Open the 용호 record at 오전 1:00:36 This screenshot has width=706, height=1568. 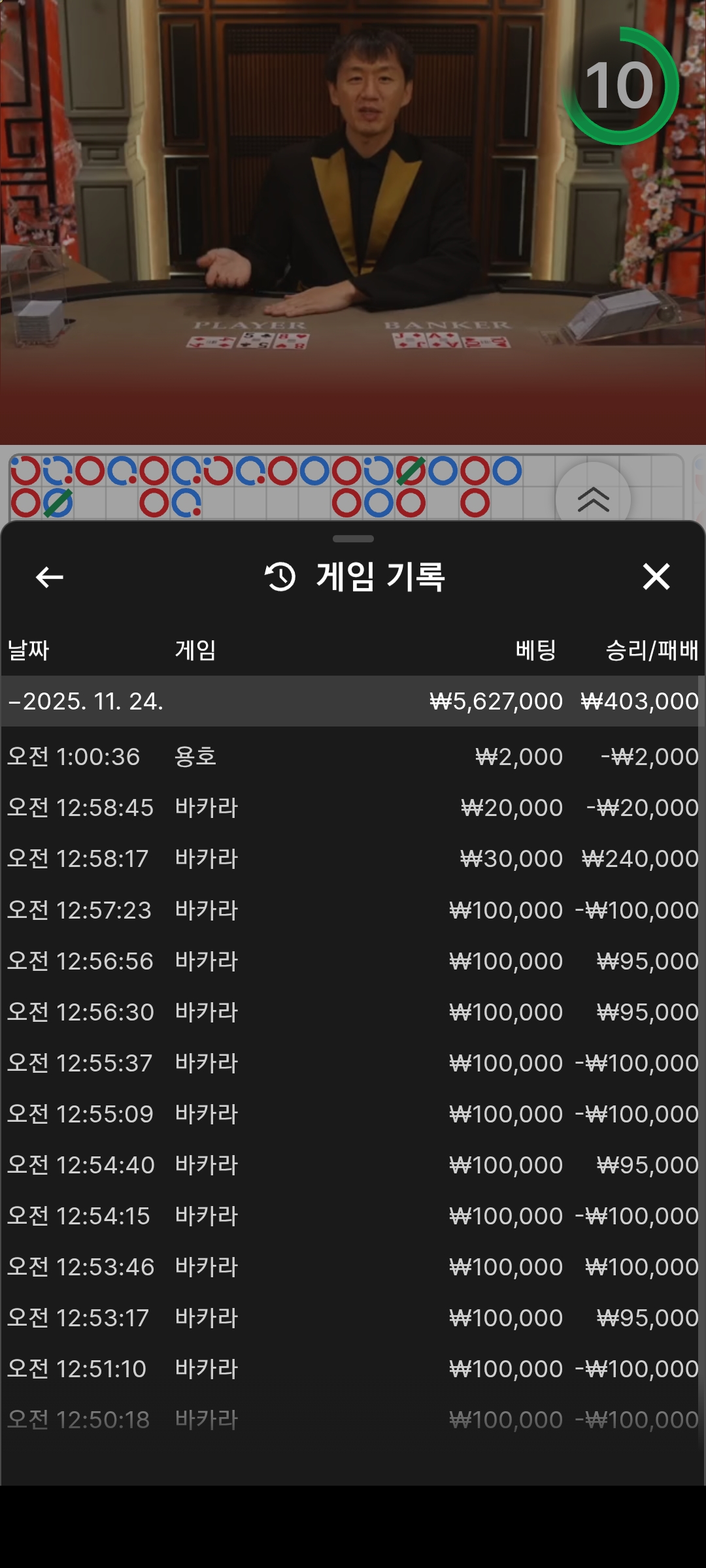tap(353, 757)
